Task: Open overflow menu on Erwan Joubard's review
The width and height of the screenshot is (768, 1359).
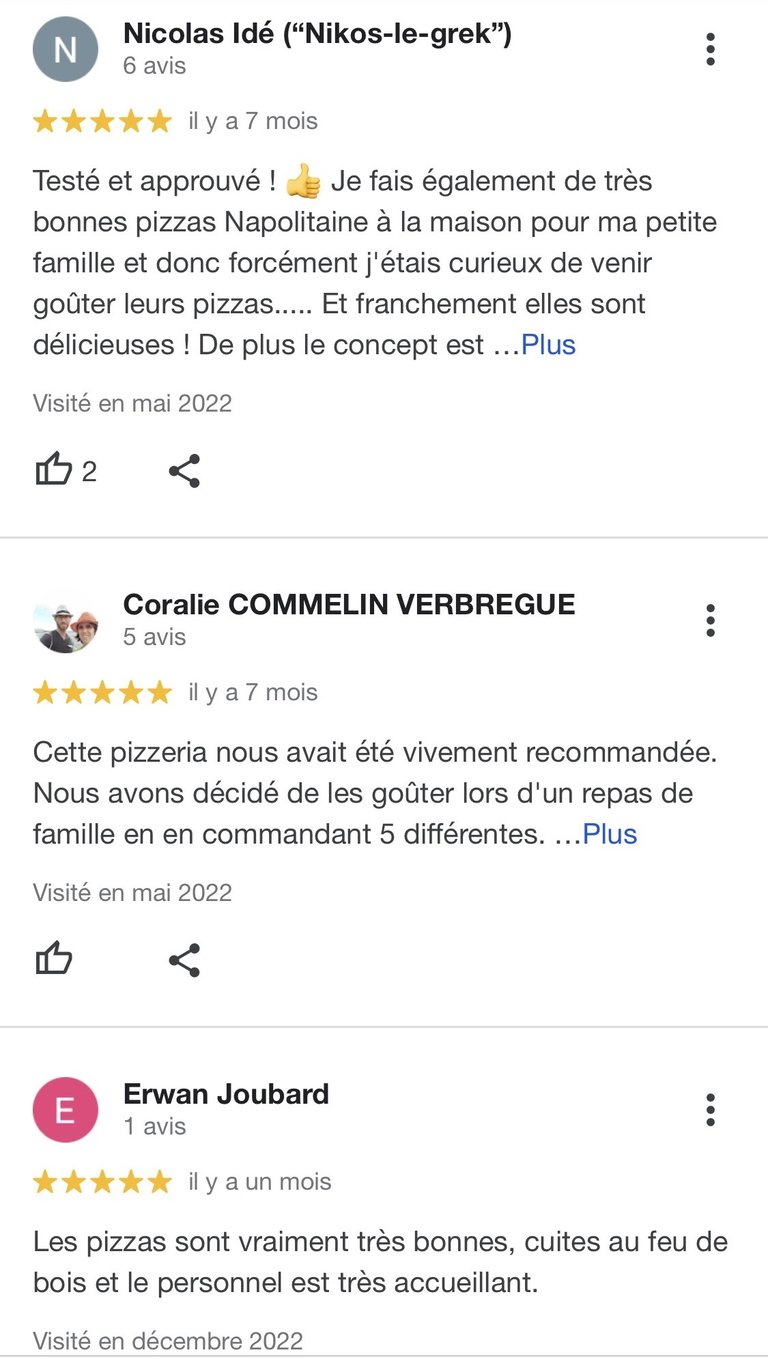Action: (710, 1109)
